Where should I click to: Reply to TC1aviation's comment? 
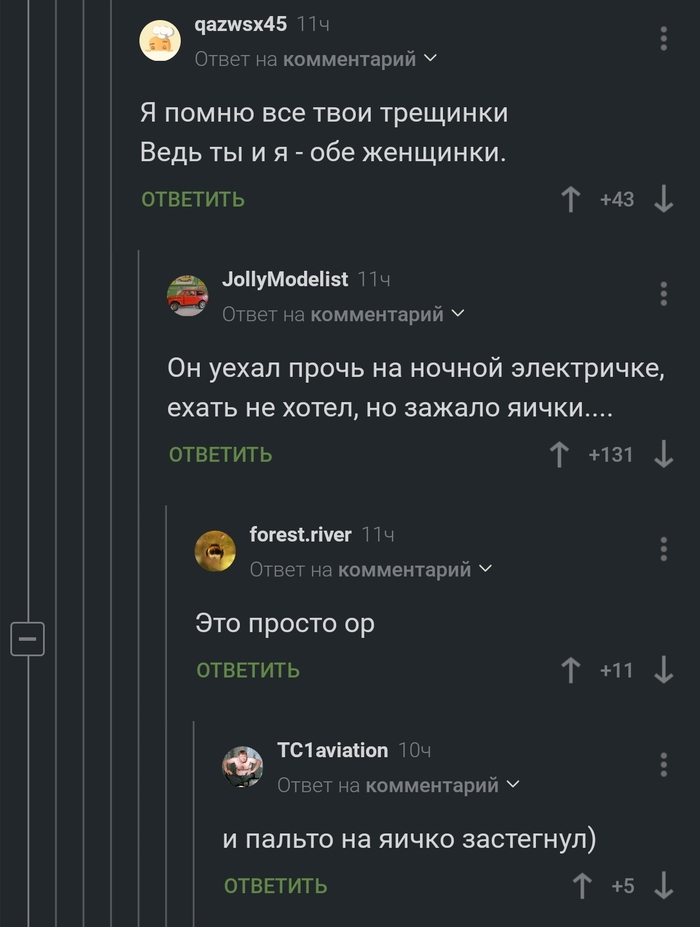[x=275, y=885]
